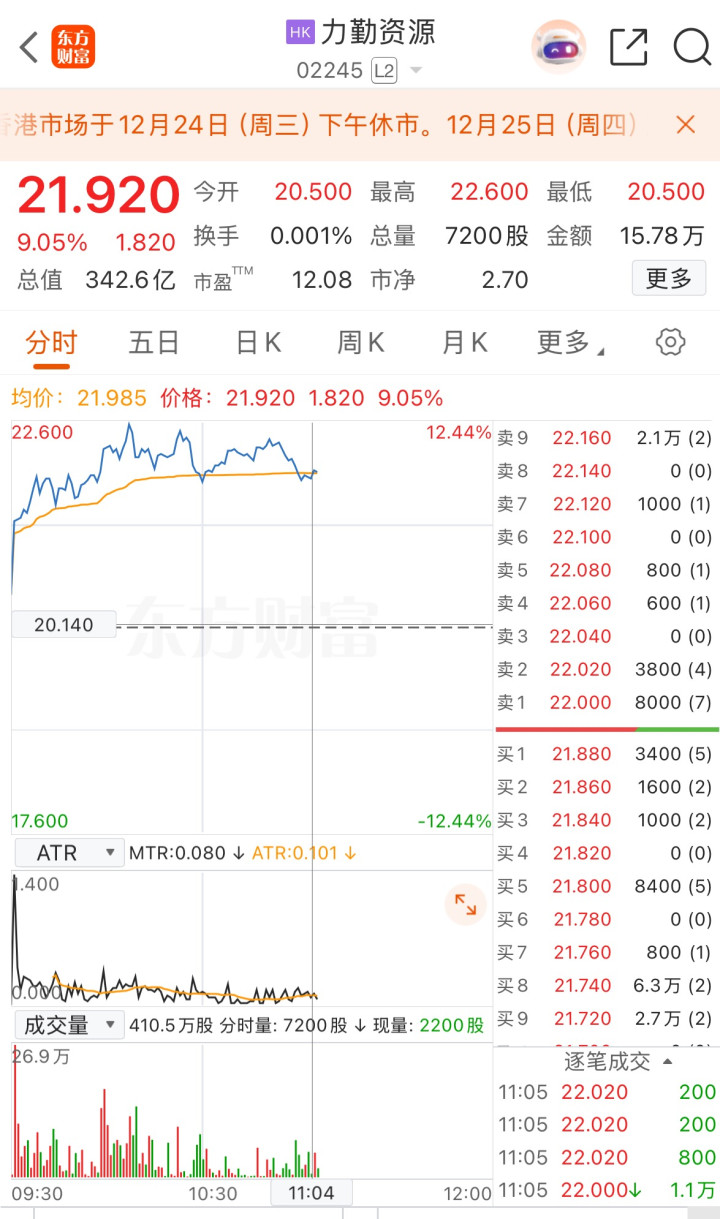Open the 成交量 indicator dropdown
The width and height of the screenshot is (720, 1219).
click(x=68, y=1025)
